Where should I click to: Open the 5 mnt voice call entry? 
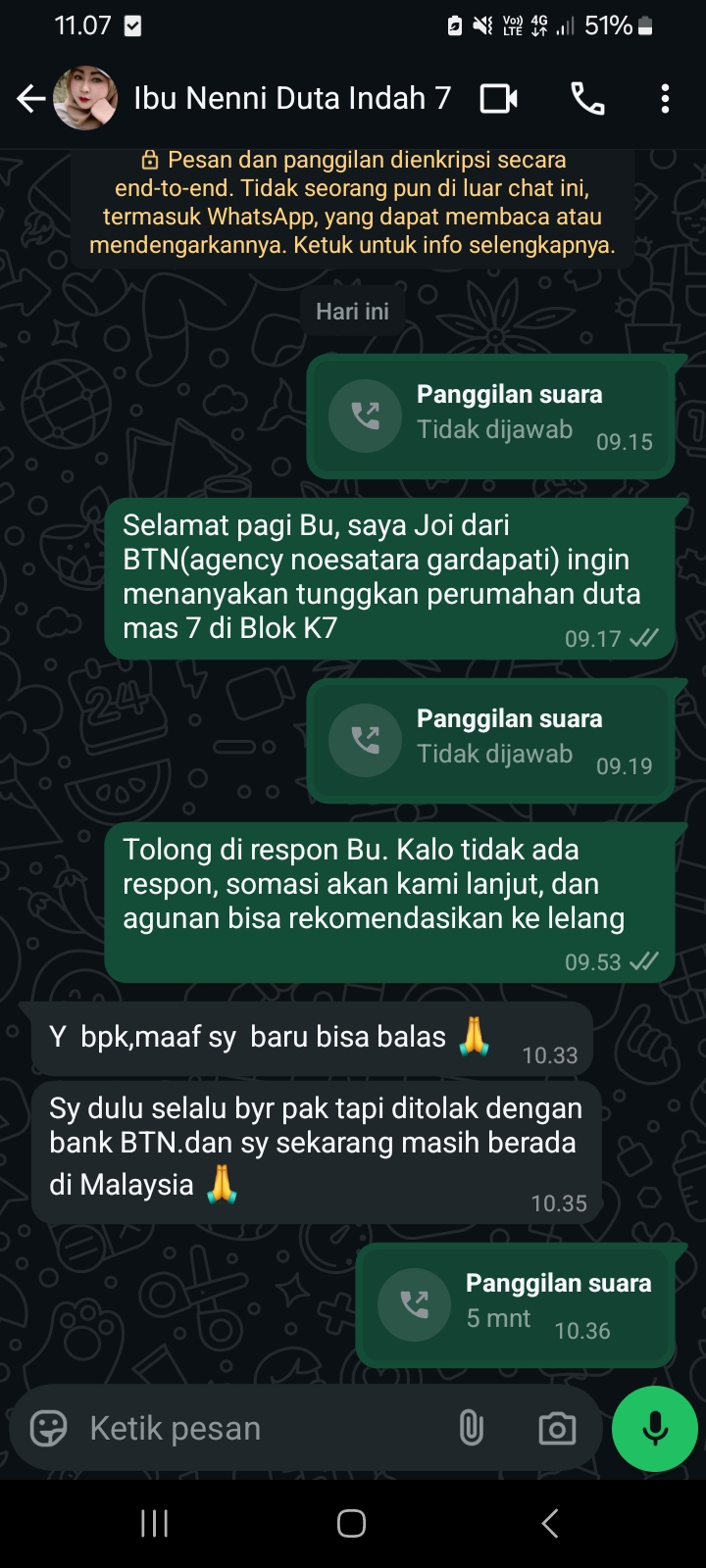pyautogui.click(x=515, y=1304)
